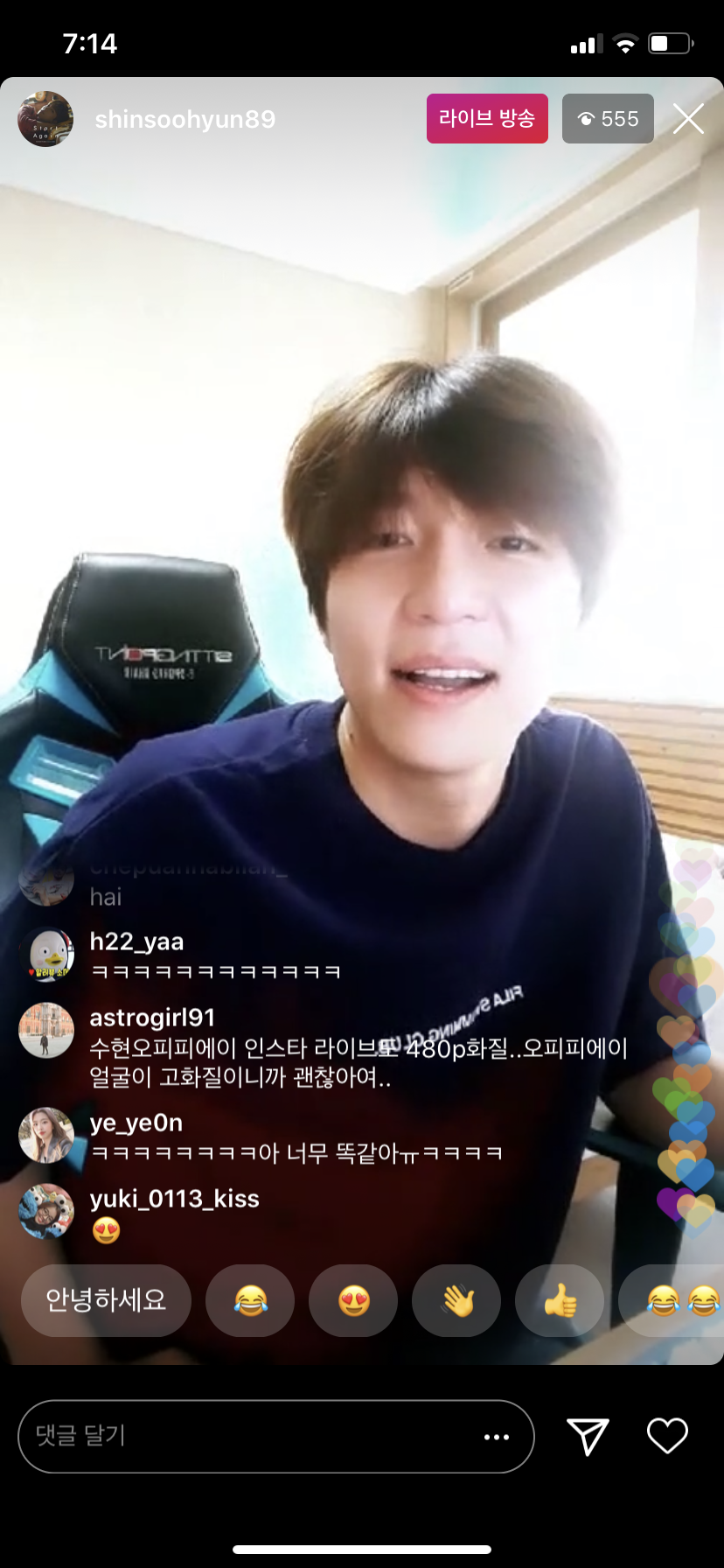Viewport: 724px width, 1568px height.
Task: Tap the 댓글 달기 comment input field
Action: point(262,1436)
